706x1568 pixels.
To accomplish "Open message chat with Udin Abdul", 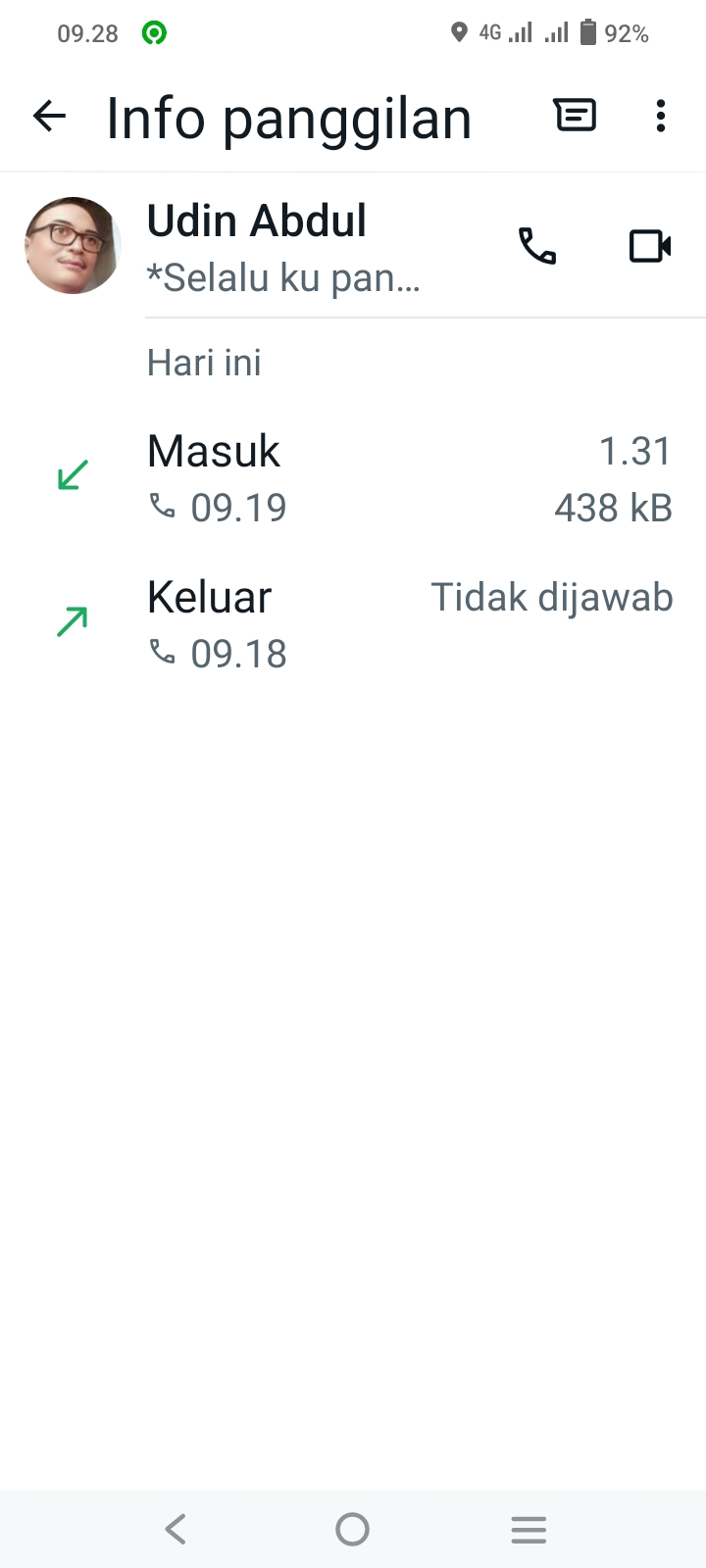I will tap(575, 116).
